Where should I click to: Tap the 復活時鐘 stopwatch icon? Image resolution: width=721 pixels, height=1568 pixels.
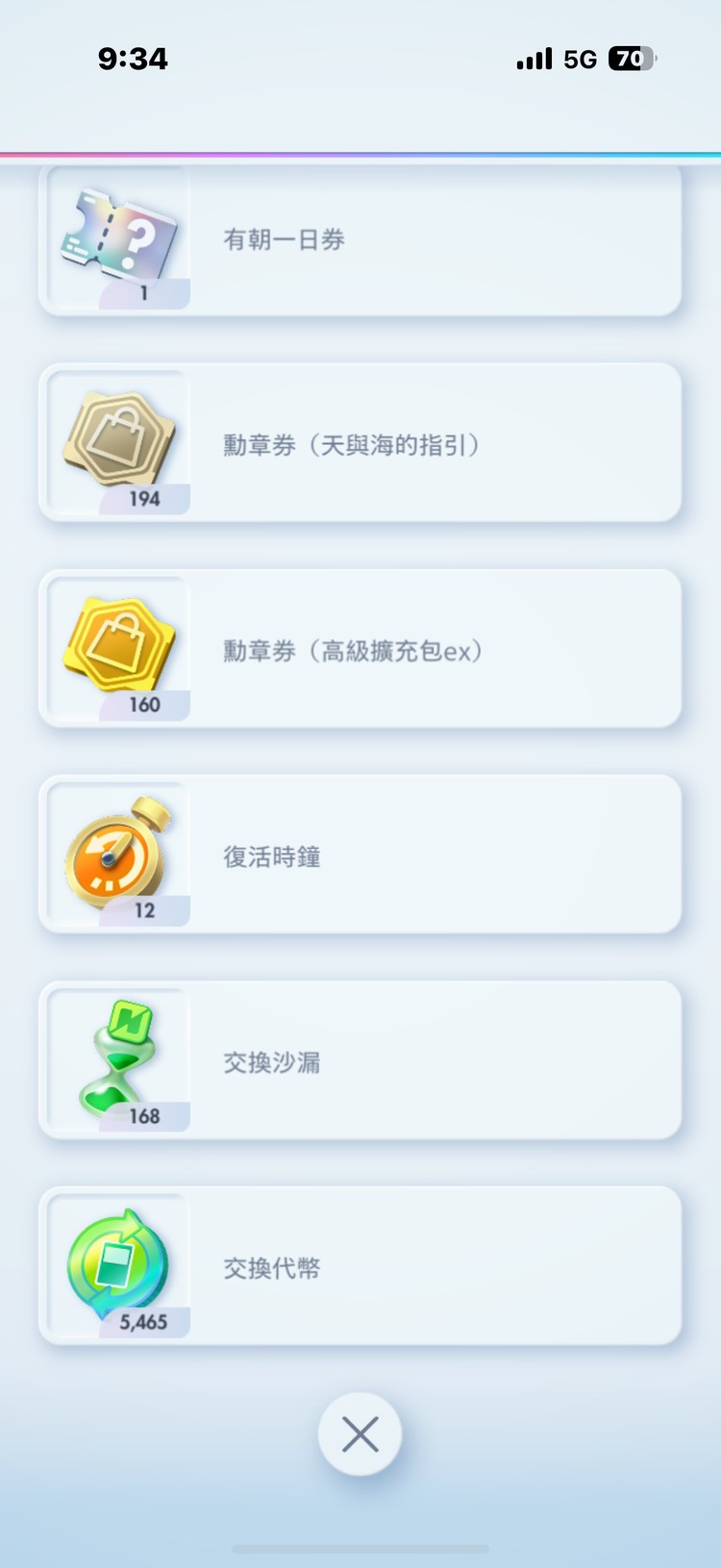coord(117,851)
